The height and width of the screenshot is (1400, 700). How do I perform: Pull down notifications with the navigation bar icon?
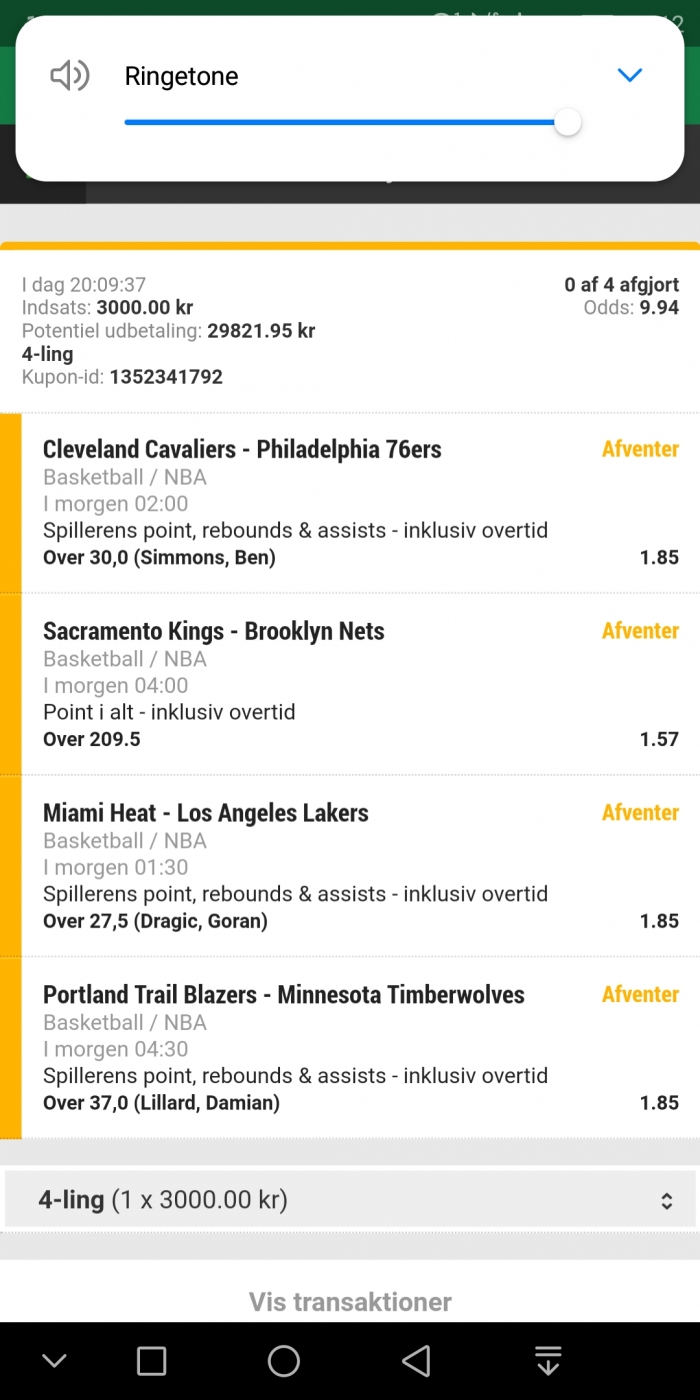click(548, 1360)
